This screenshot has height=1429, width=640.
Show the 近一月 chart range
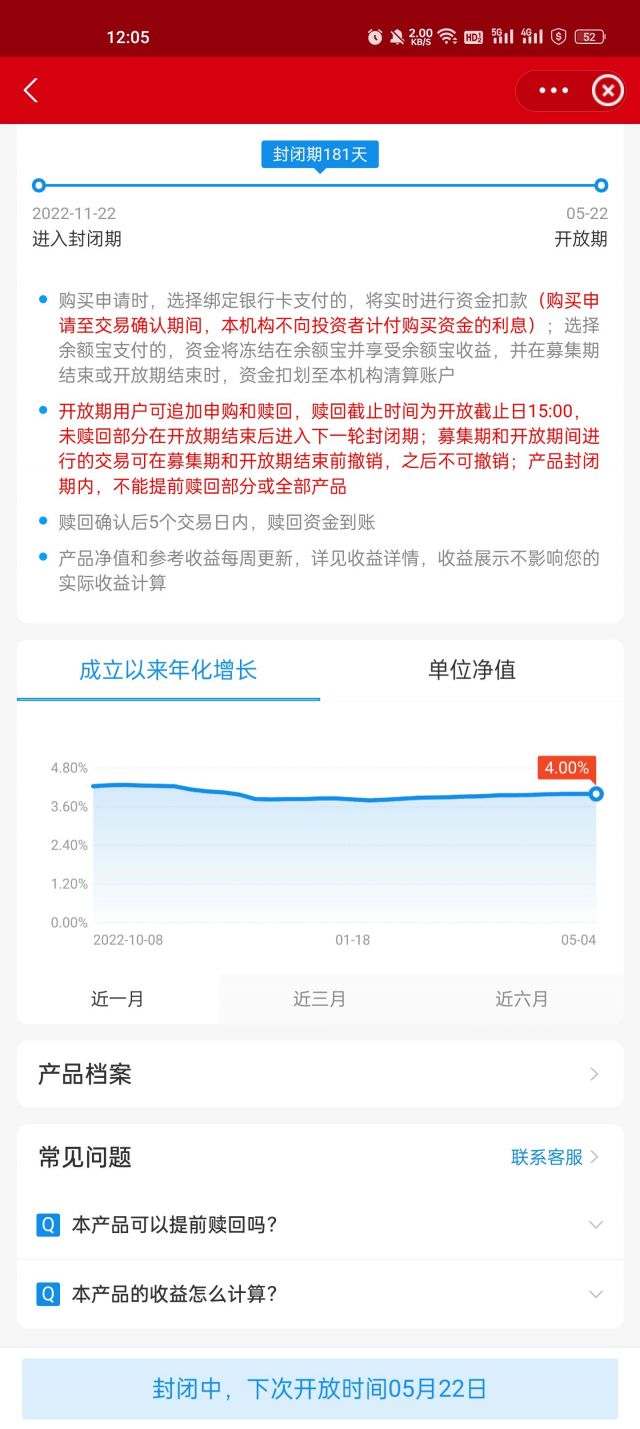click(x=118, y=999)
